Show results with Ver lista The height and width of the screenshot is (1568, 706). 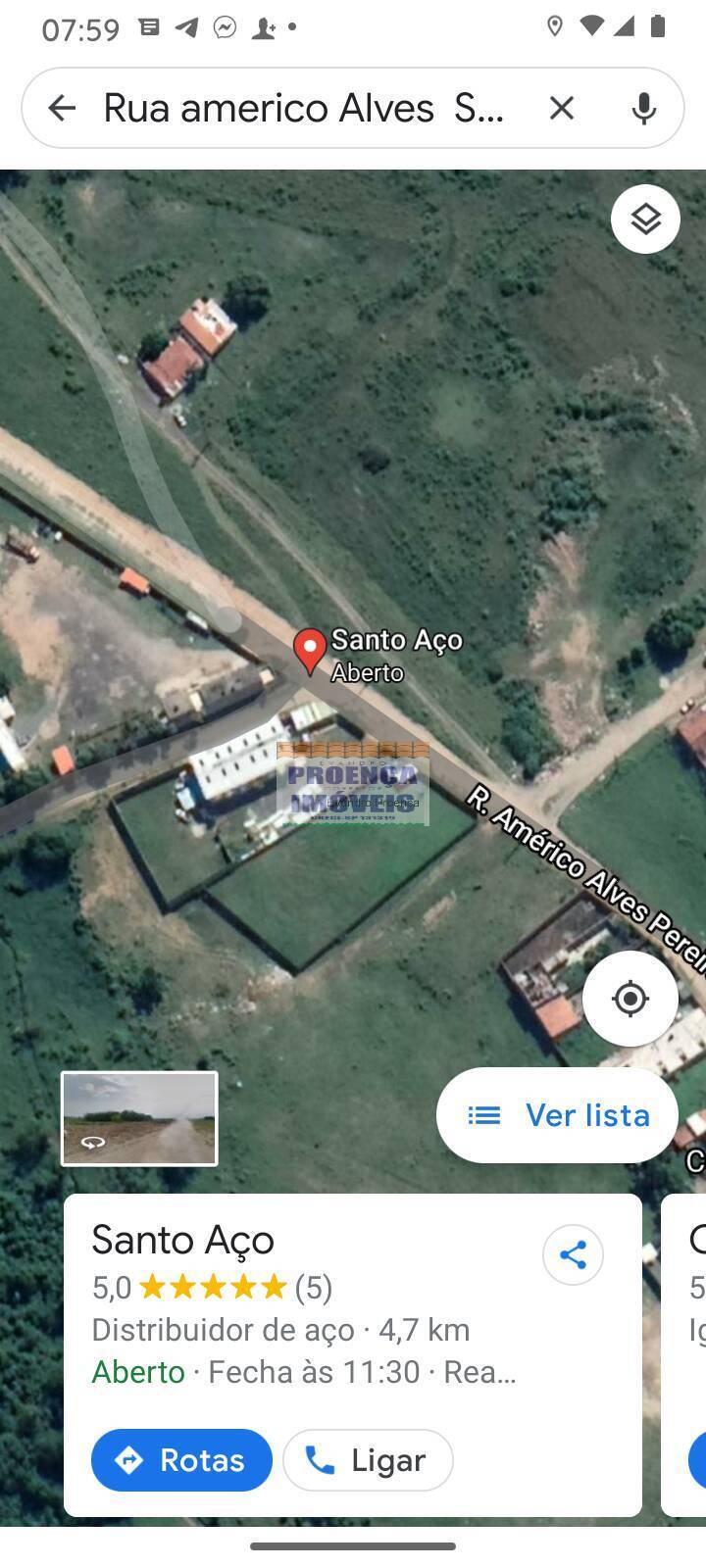pyautogui.click(x=557, y=1115)
